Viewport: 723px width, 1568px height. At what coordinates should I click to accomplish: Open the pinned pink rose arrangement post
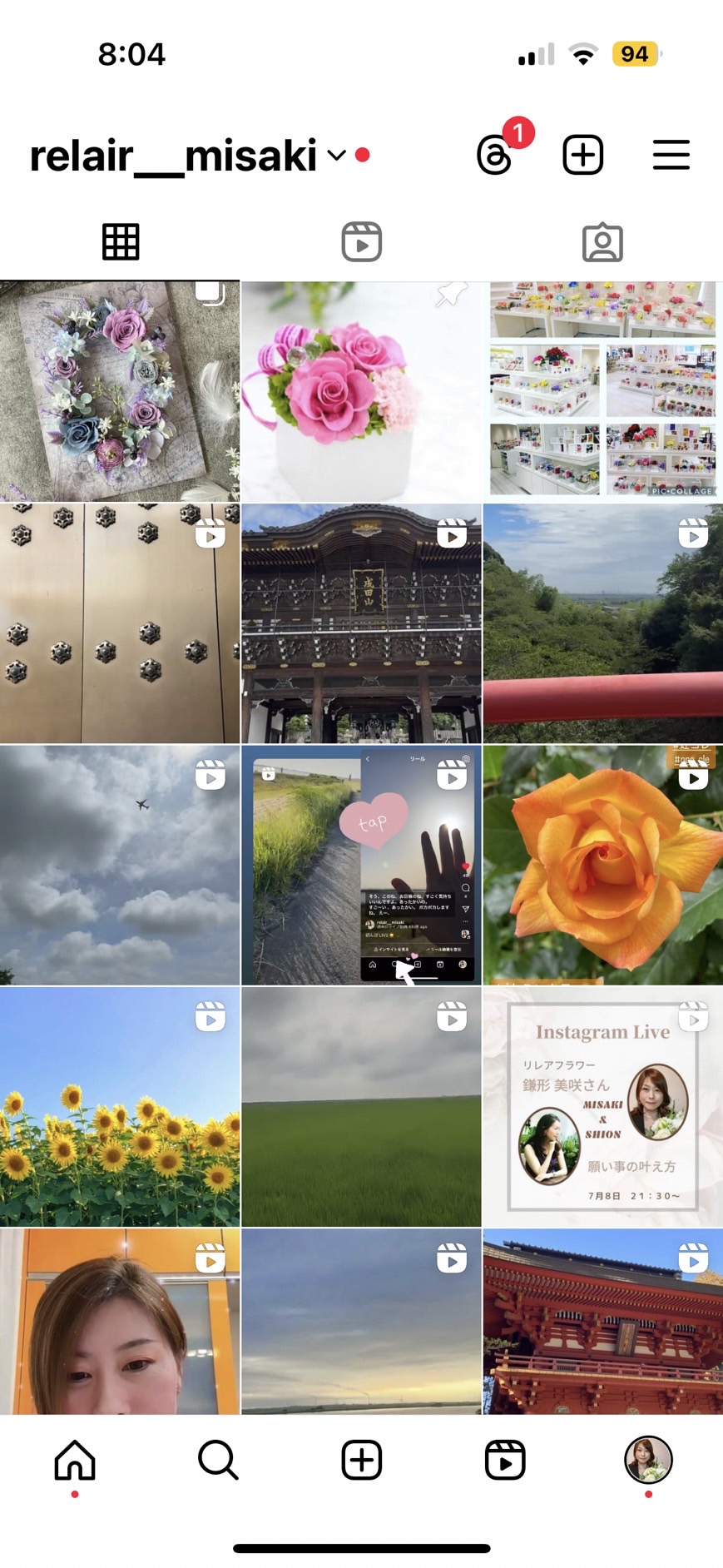coord(361,391)
